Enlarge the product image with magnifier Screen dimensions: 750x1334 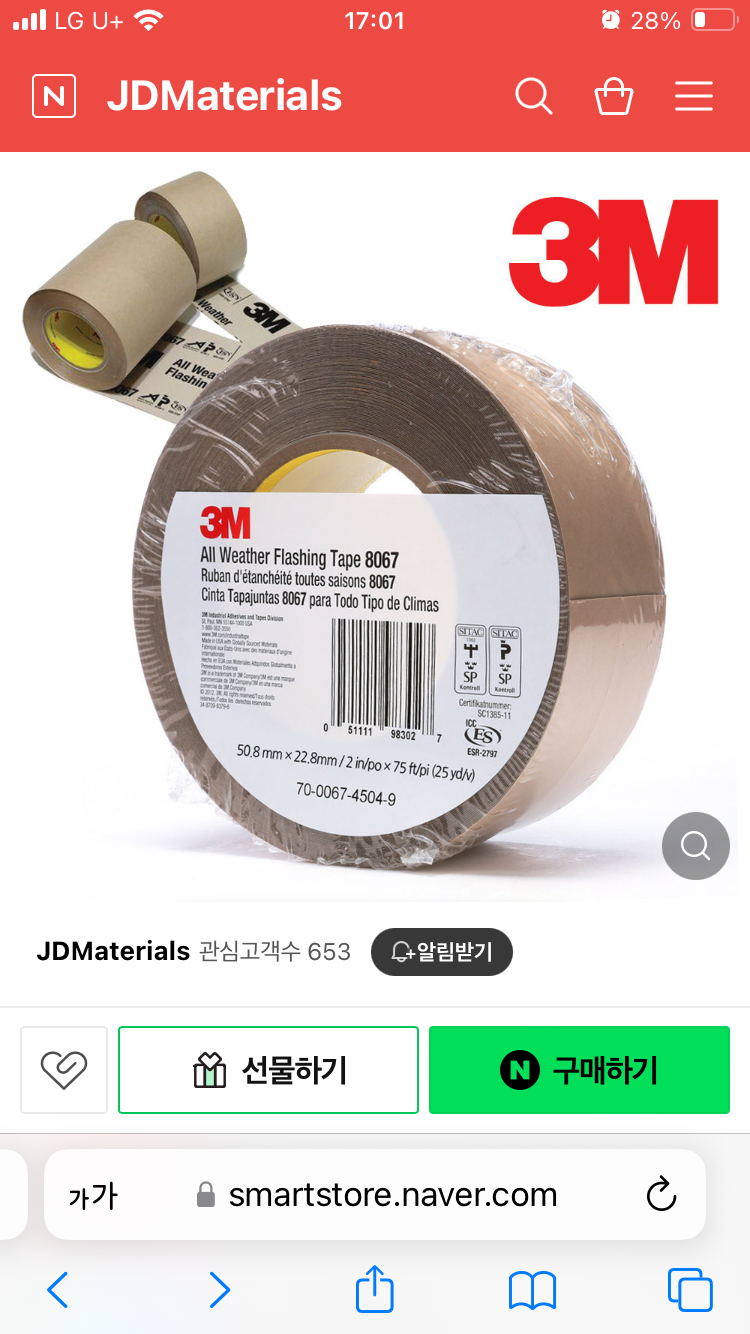click(695, 846)
